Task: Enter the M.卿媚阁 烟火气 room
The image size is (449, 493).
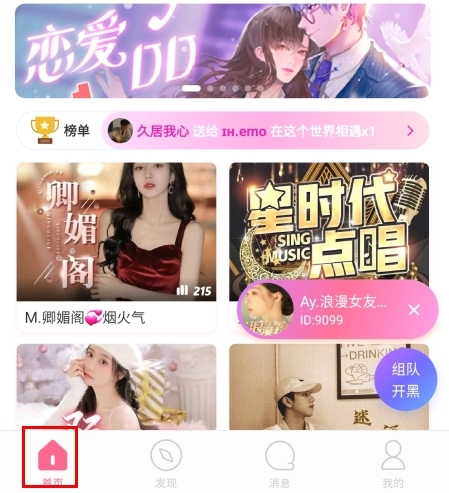Action: click(116, 247)
